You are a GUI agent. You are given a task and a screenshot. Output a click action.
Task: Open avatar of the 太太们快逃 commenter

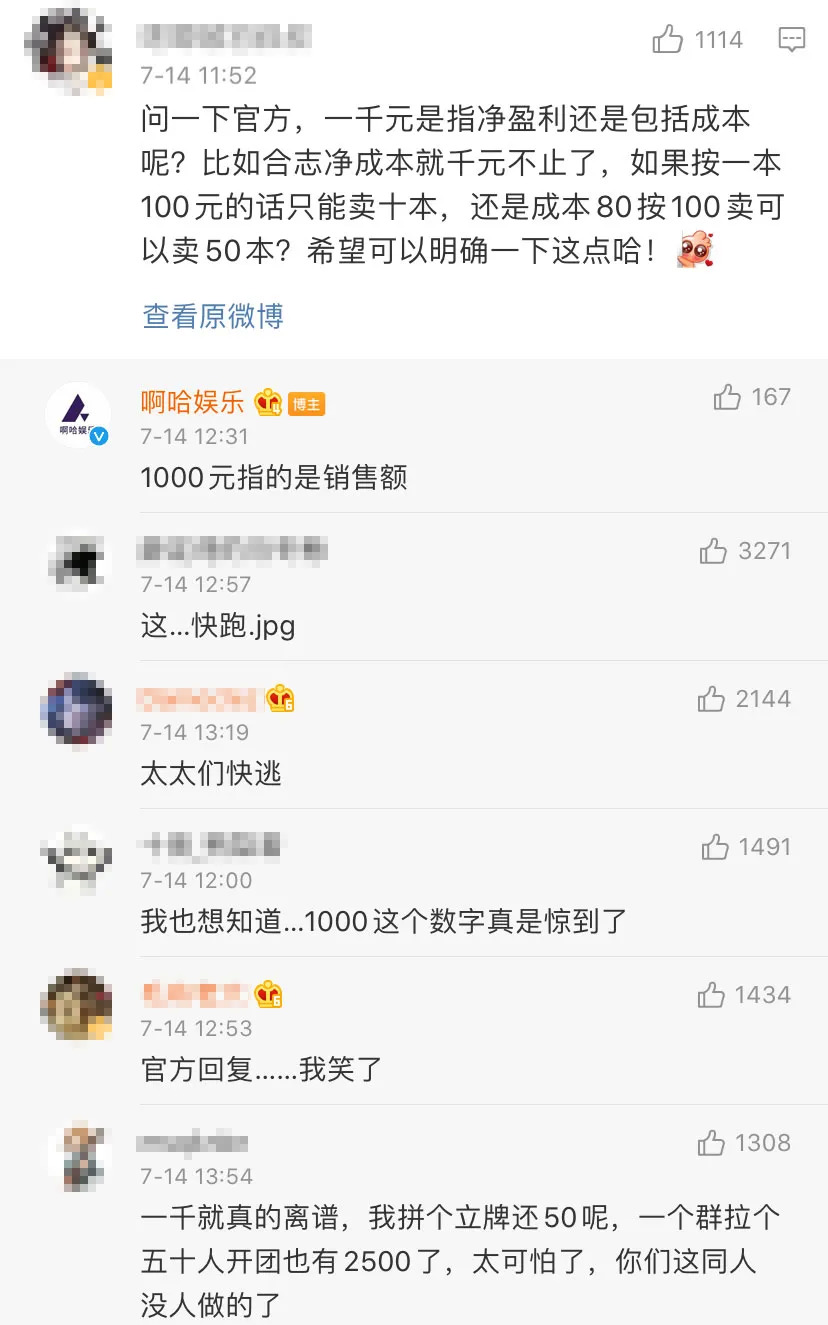tap(77, 710)
